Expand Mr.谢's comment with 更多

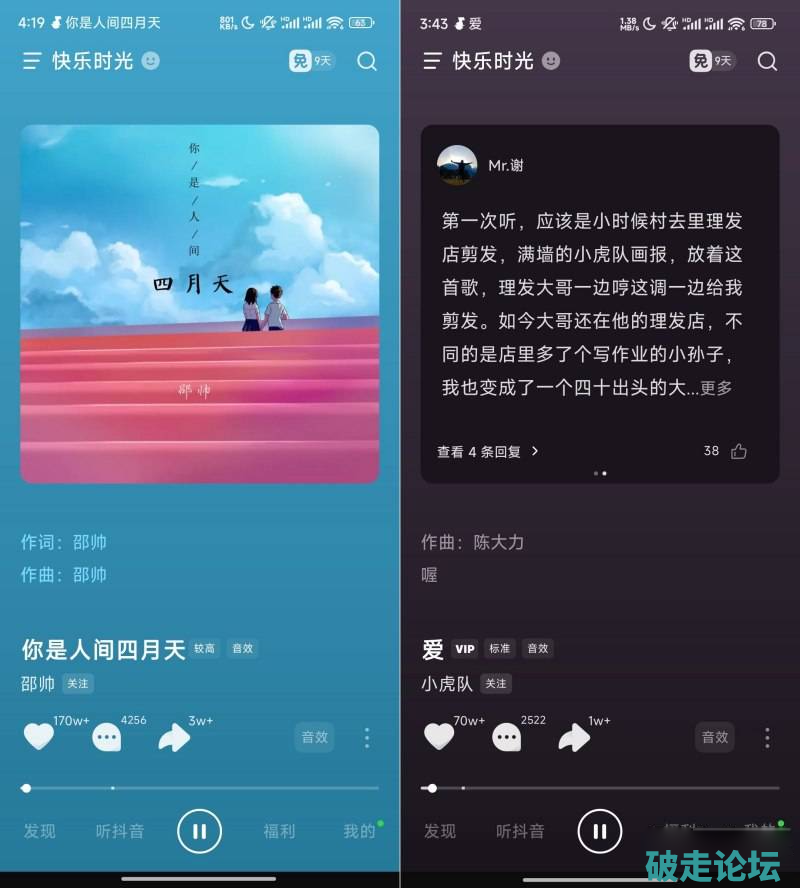(716, 388)
